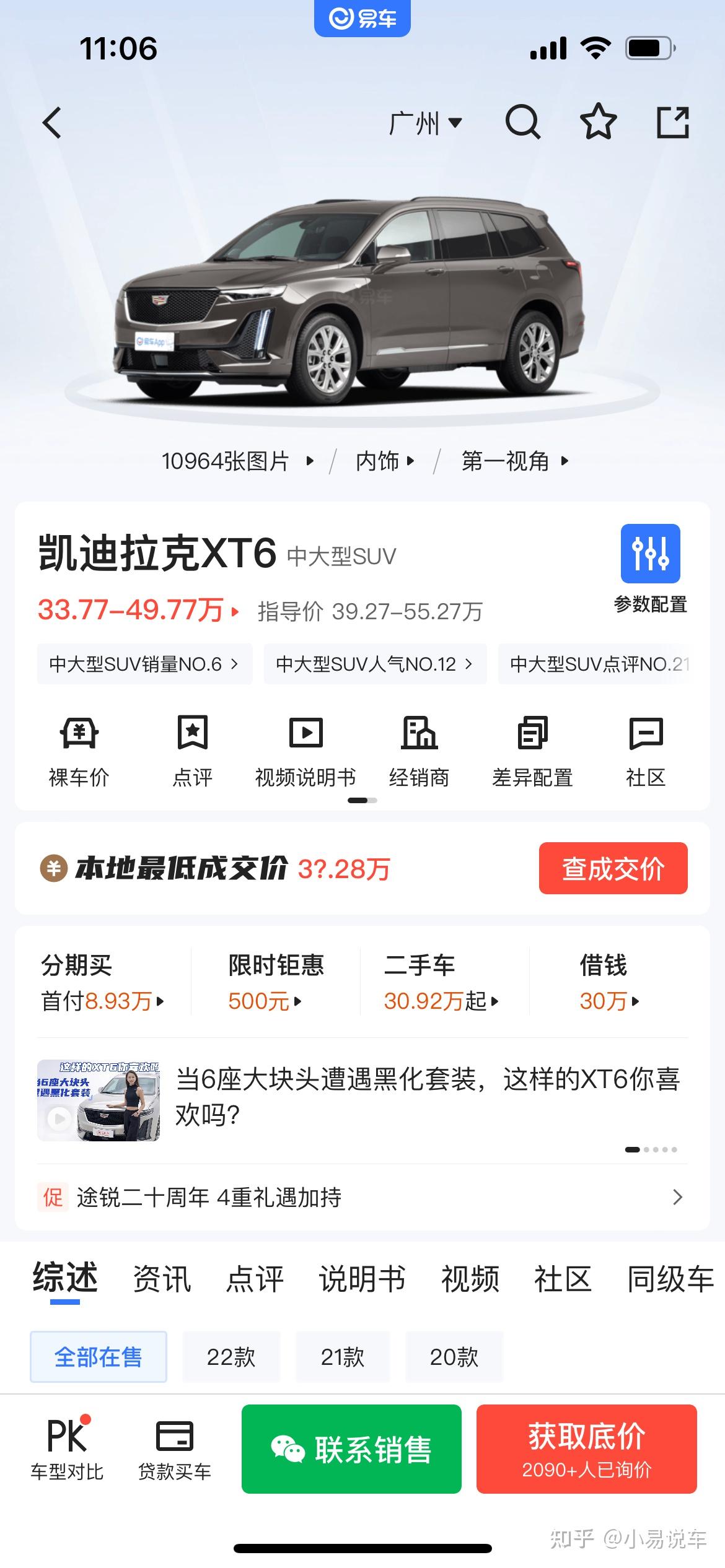The image size is (725, 1568).
Task: Select the 点评 icon
Action: 193,749
